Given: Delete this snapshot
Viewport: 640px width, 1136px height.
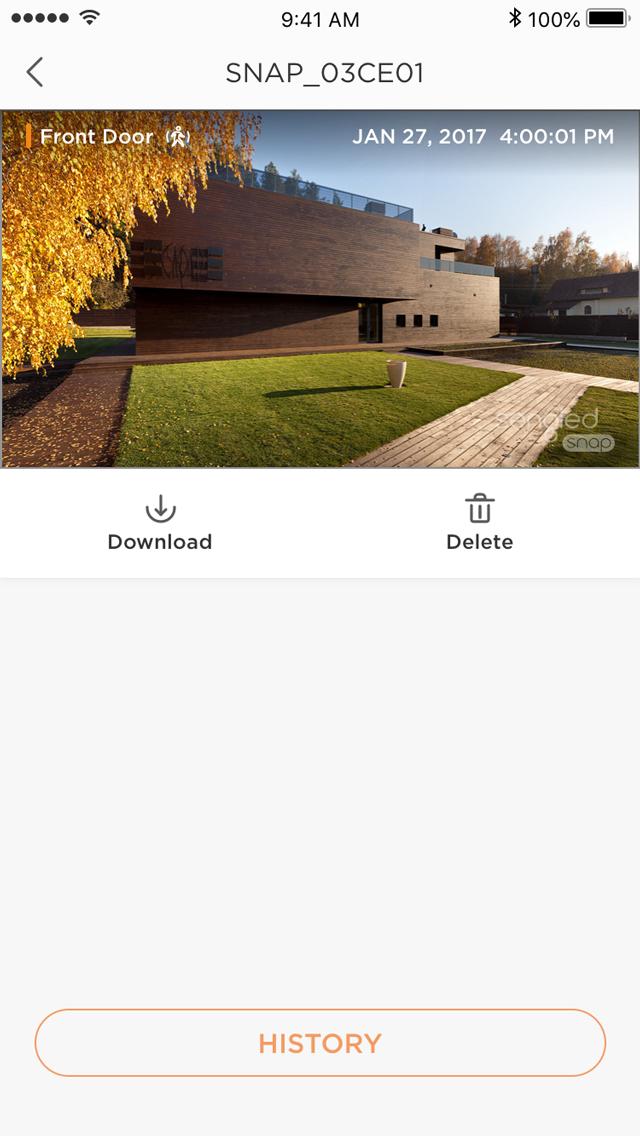Looking at the screenshot, I should tap(479, 523).
